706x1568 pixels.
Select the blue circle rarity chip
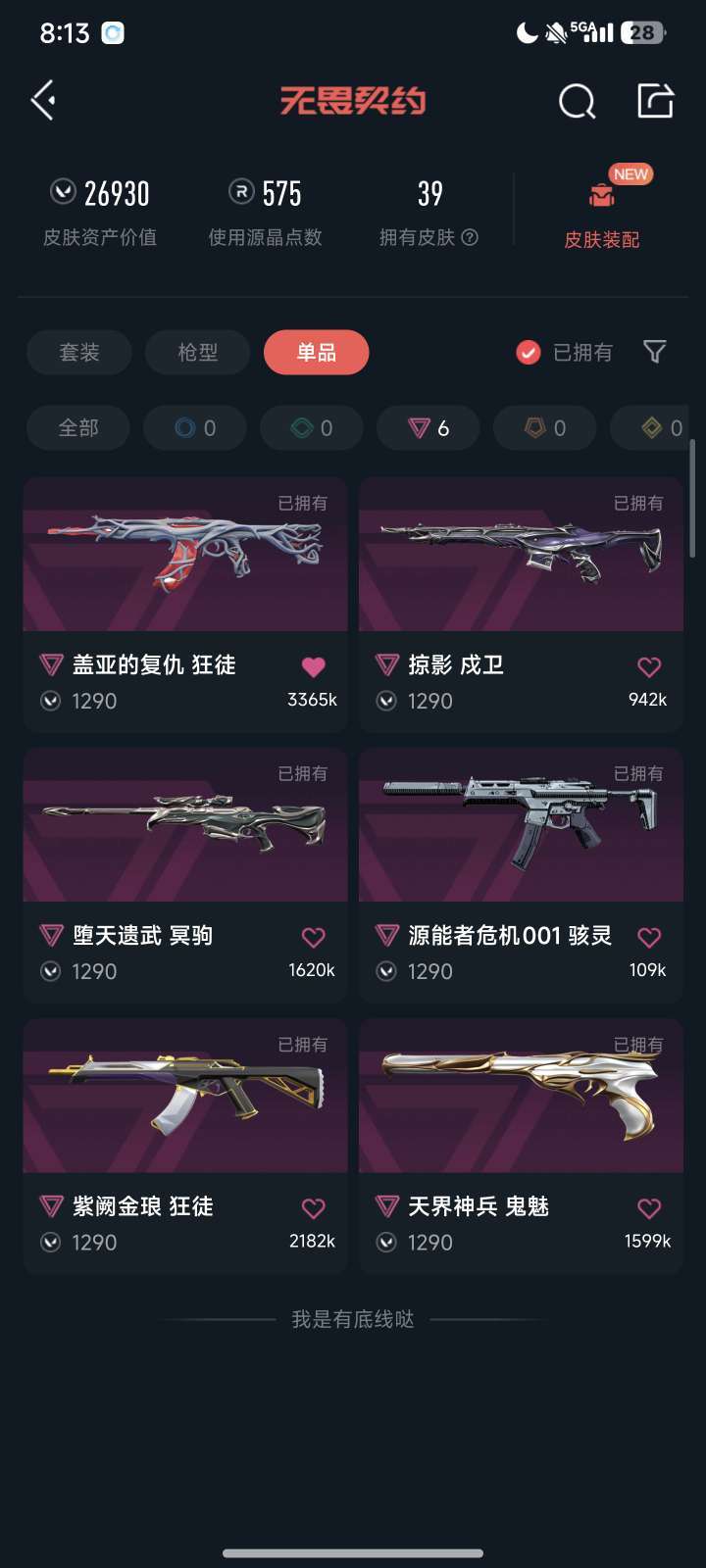click(x=195, y=428)
